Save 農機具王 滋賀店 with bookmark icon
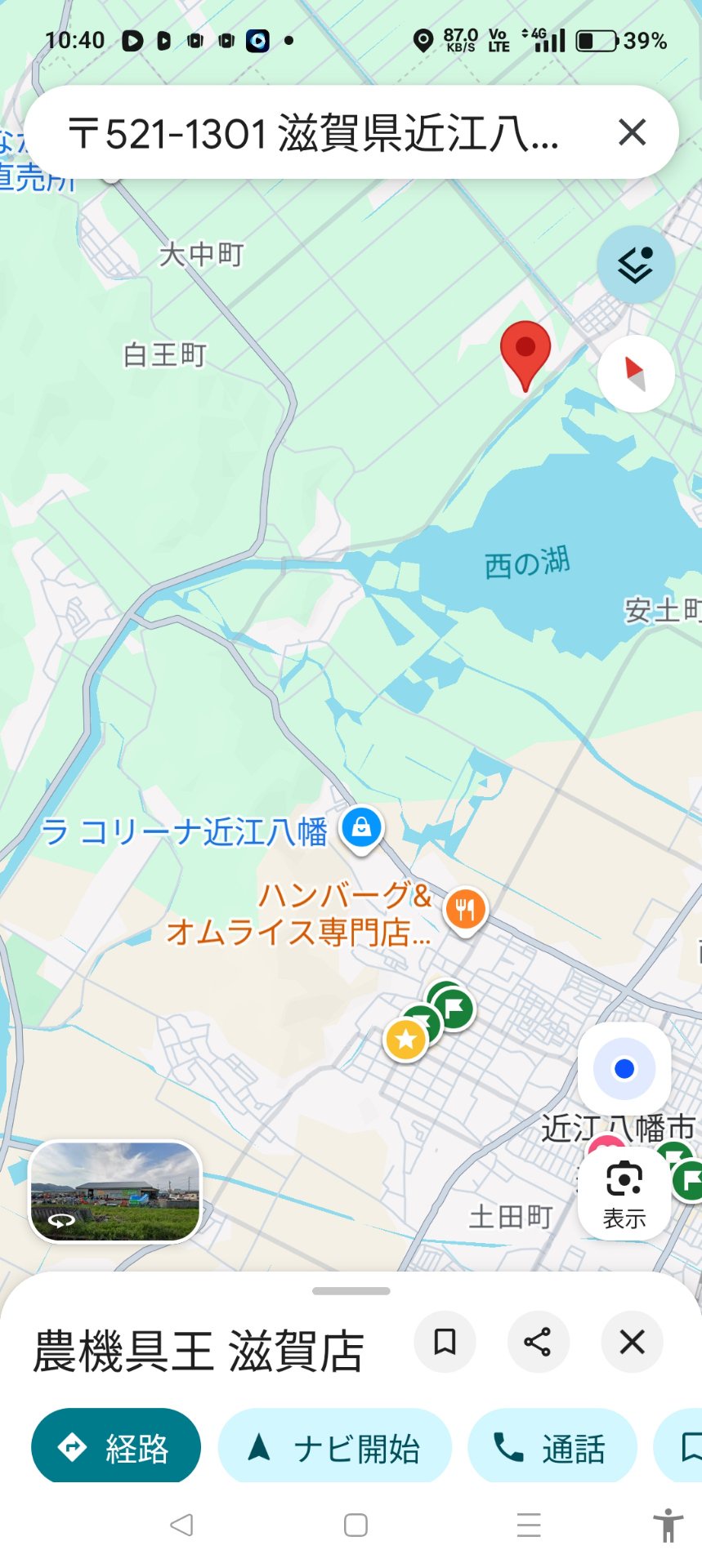 pyautogui.click(x=445, y=1342)
